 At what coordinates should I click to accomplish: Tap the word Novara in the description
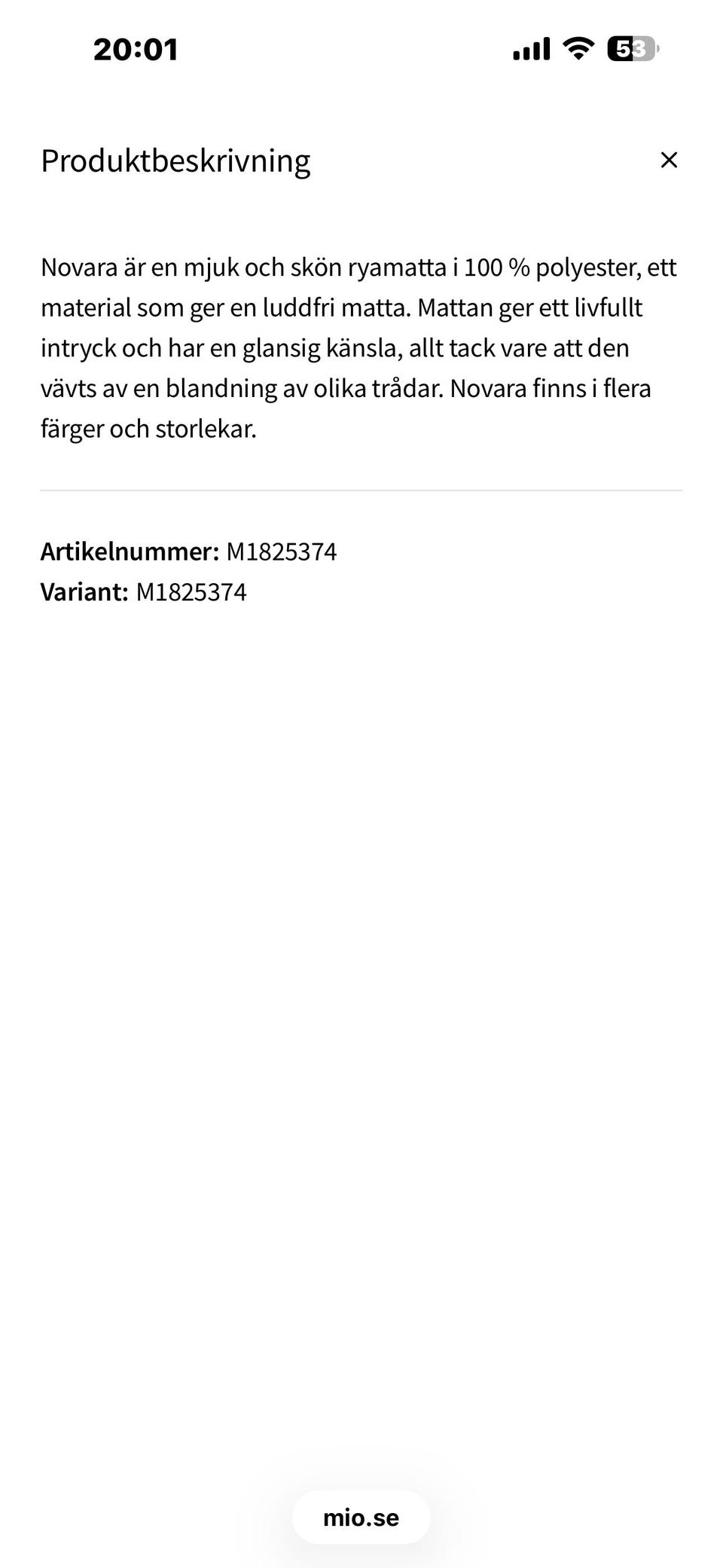[83, 267]
